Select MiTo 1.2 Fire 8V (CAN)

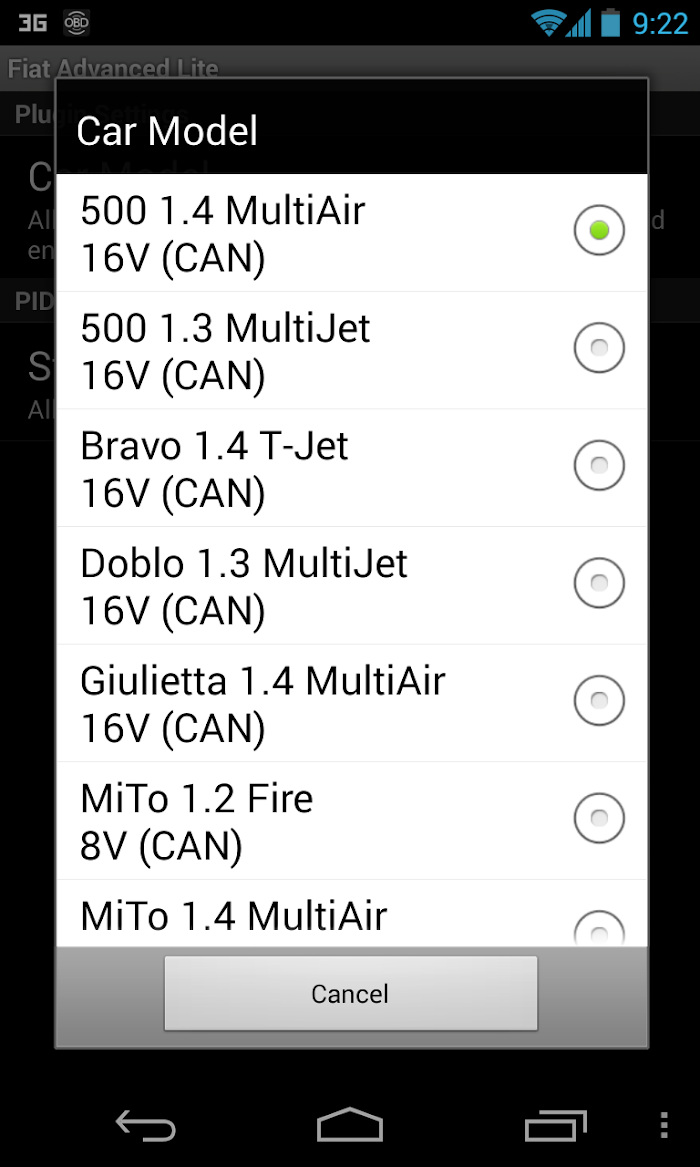pyautogui.click(x=351, y=820)
